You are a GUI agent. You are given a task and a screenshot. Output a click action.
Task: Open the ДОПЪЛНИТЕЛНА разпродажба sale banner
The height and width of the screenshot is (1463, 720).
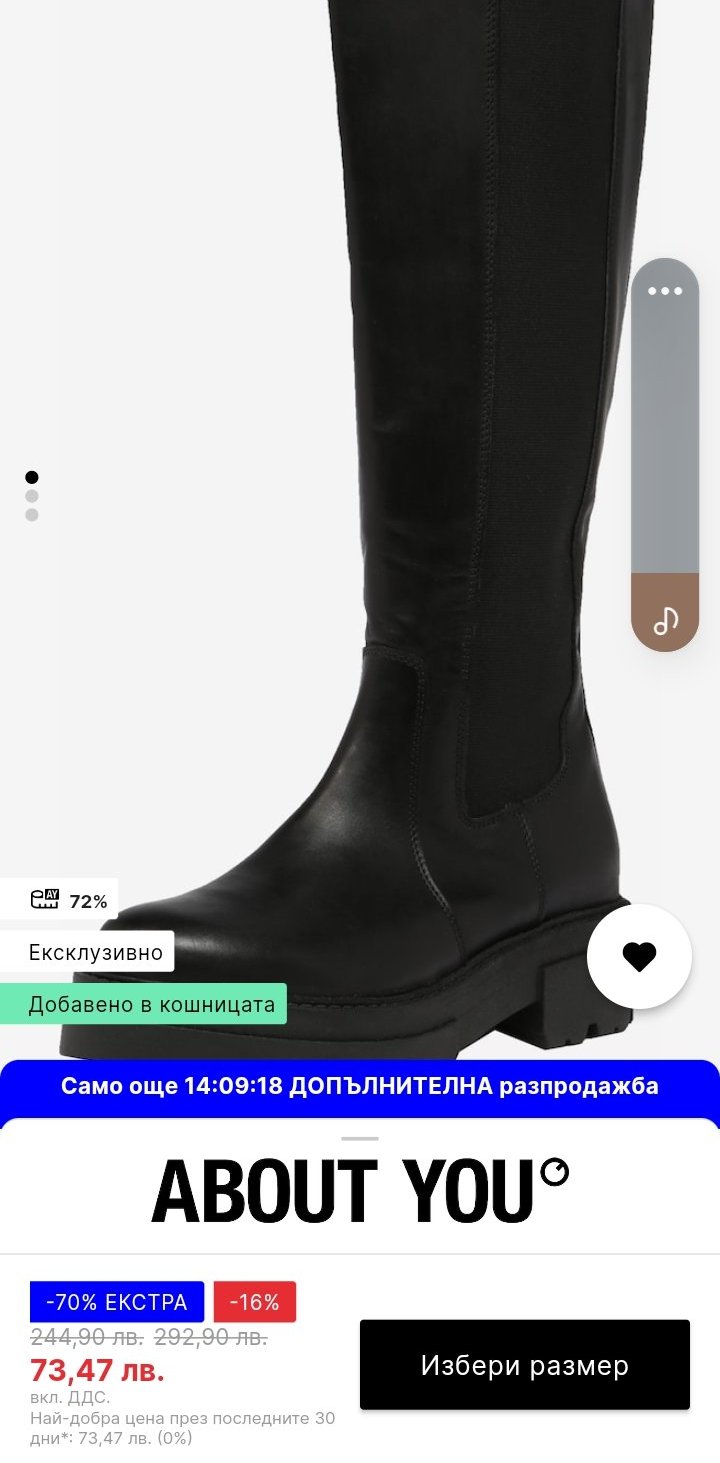click(360, 1086)
